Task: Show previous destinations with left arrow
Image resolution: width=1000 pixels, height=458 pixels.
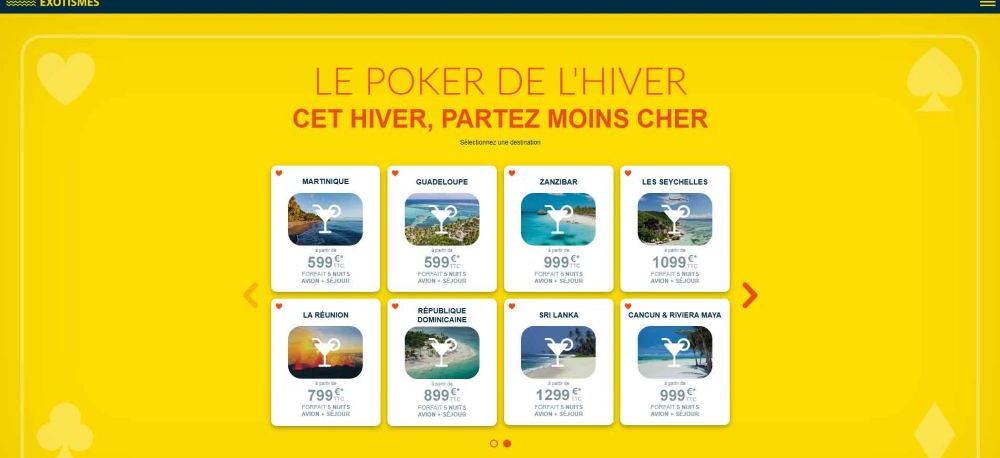Action: (251, 295)
